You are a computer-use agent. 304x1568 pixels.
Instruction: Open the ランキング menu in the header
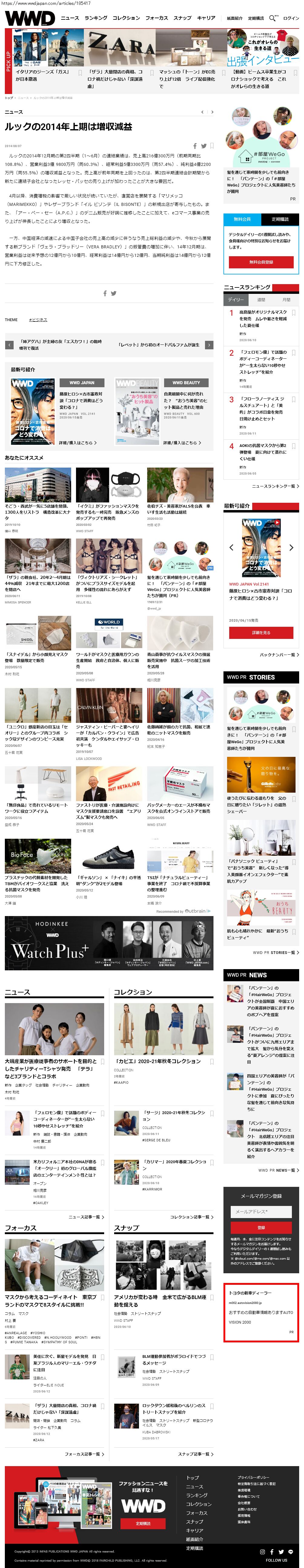(x=95, y=18)
